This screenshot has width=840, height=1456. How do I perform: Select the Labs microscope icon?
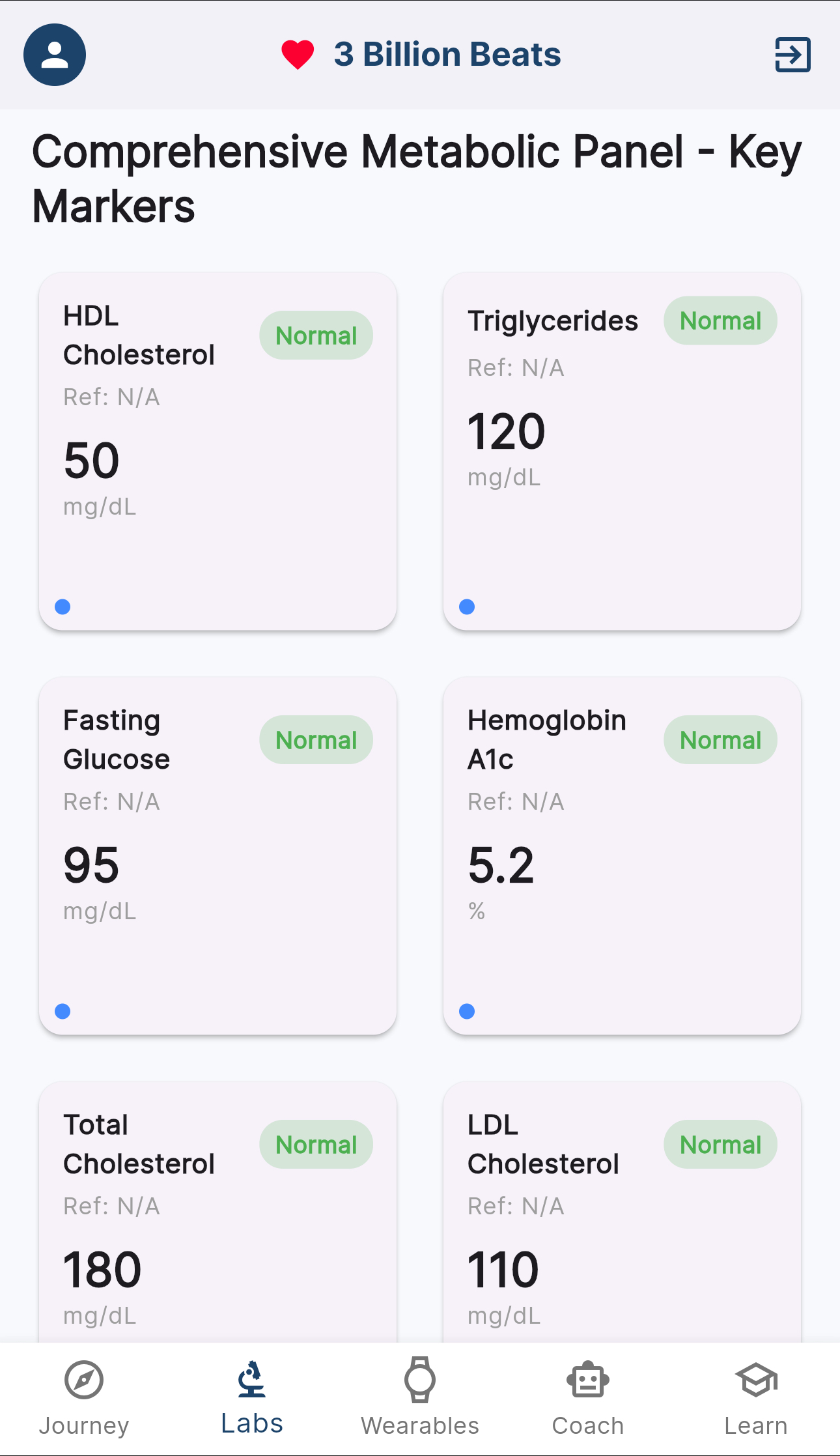[252, 1376]
